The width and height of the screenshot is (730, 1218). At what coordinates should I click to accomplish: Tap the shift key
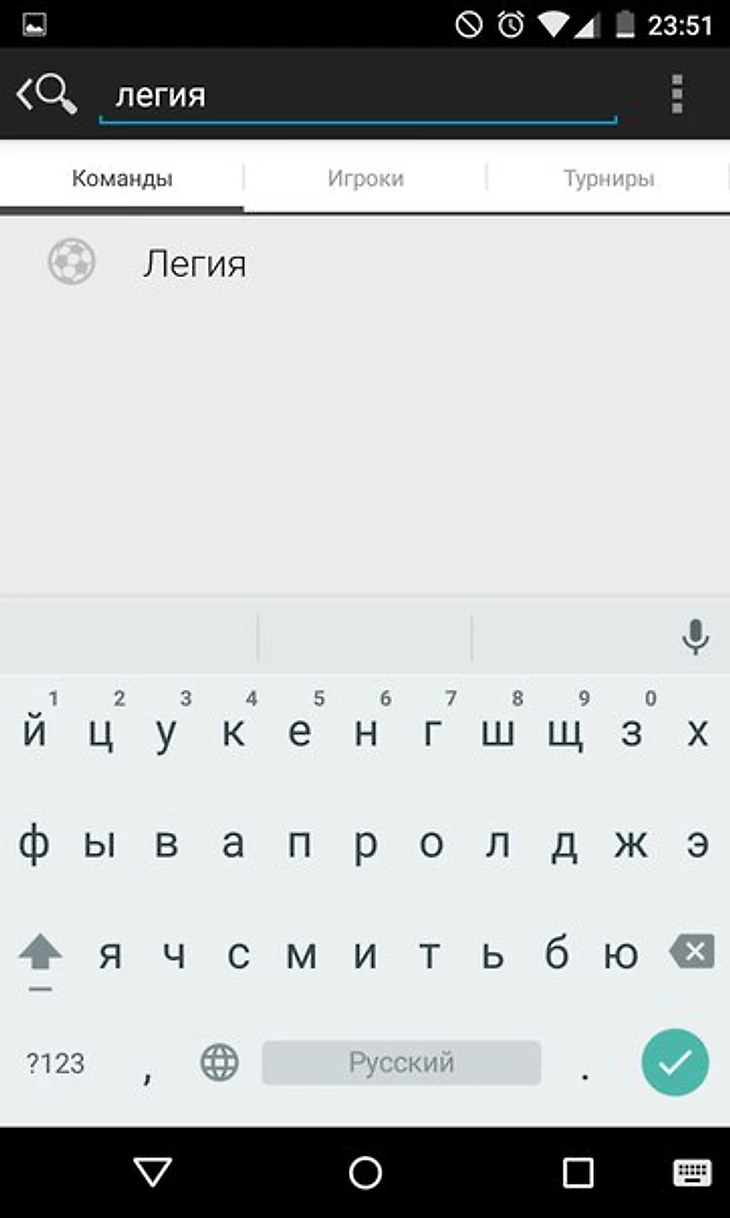pyautogui.click(x=40, y=955)
